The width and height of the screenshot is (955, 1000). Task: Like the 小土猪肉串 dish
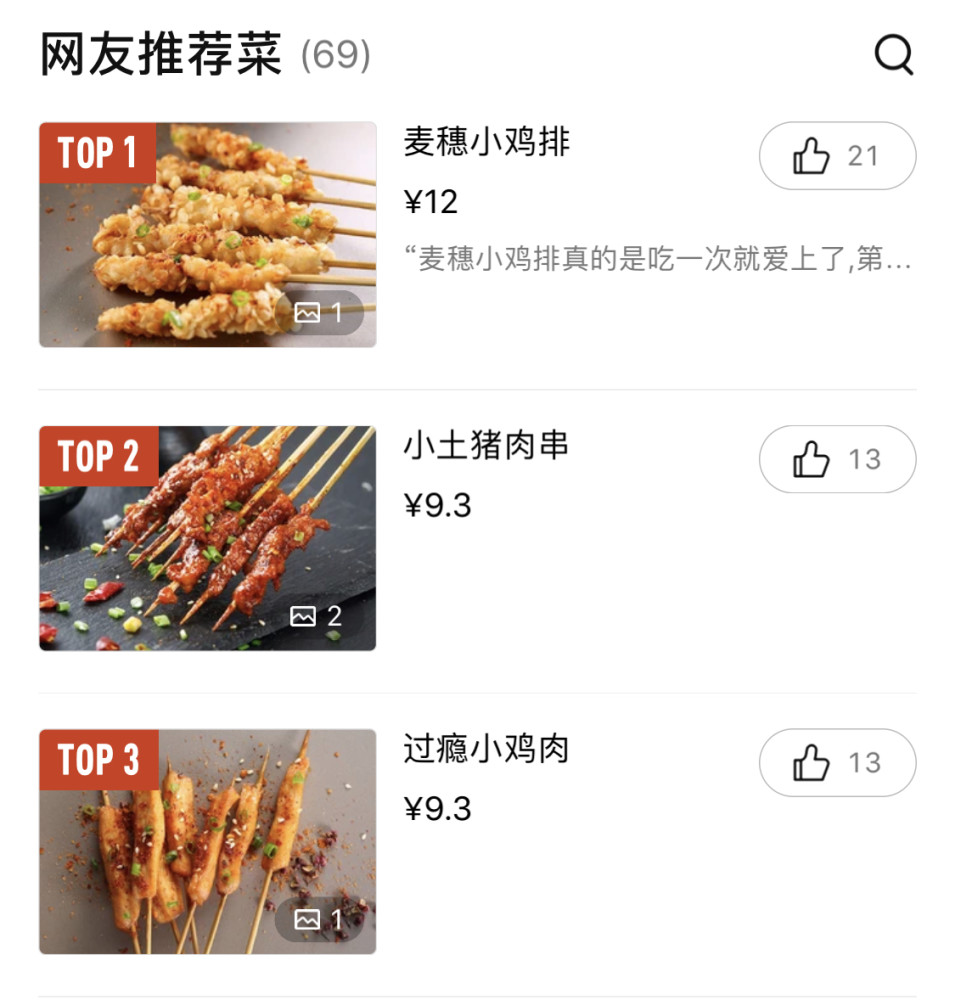click(837, 459)
